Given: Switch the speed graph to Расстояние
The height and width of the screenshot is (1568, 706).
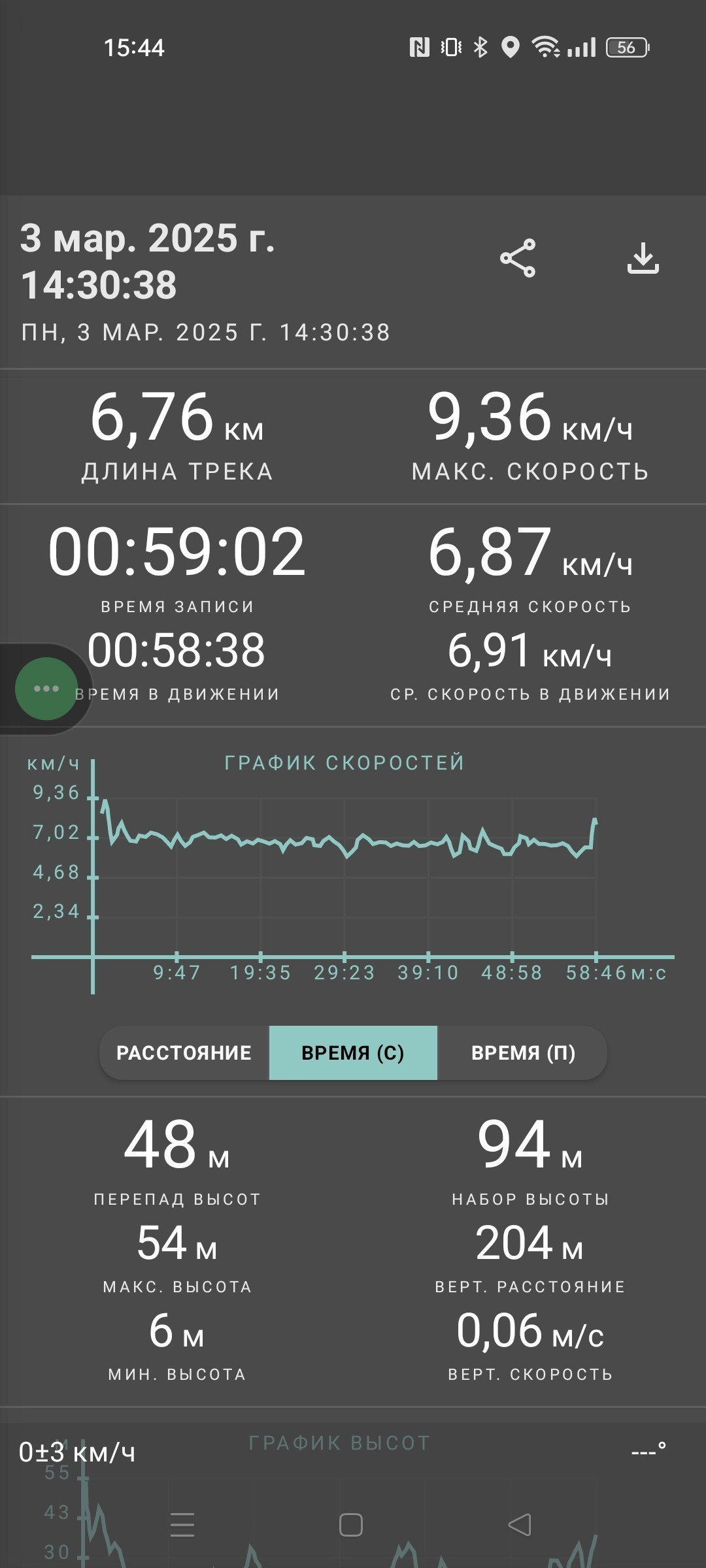Looking at the screenshot, I should click(x=184, y=1053).
